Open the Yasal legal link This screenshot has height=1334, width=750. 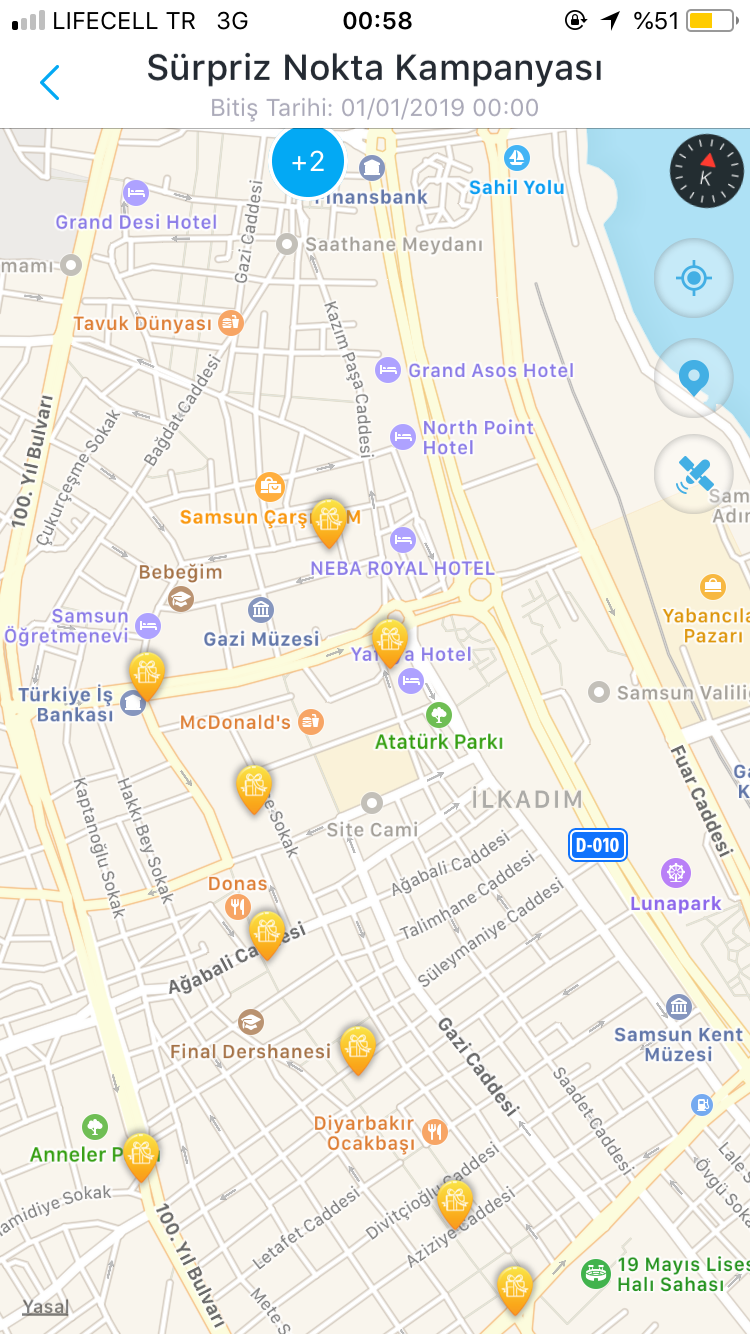[45, 1306]
